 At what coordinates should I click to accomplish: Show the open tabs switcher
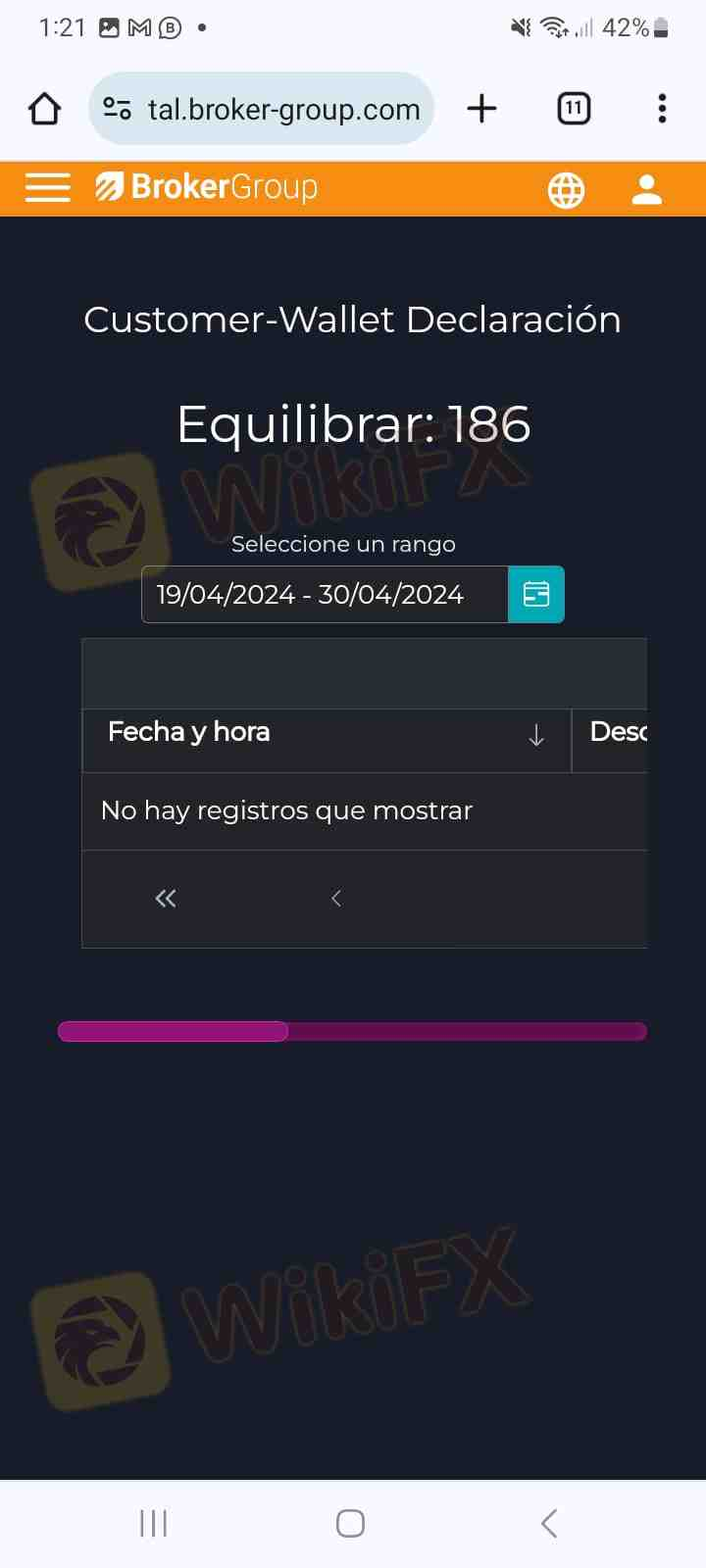pos(574,109)
